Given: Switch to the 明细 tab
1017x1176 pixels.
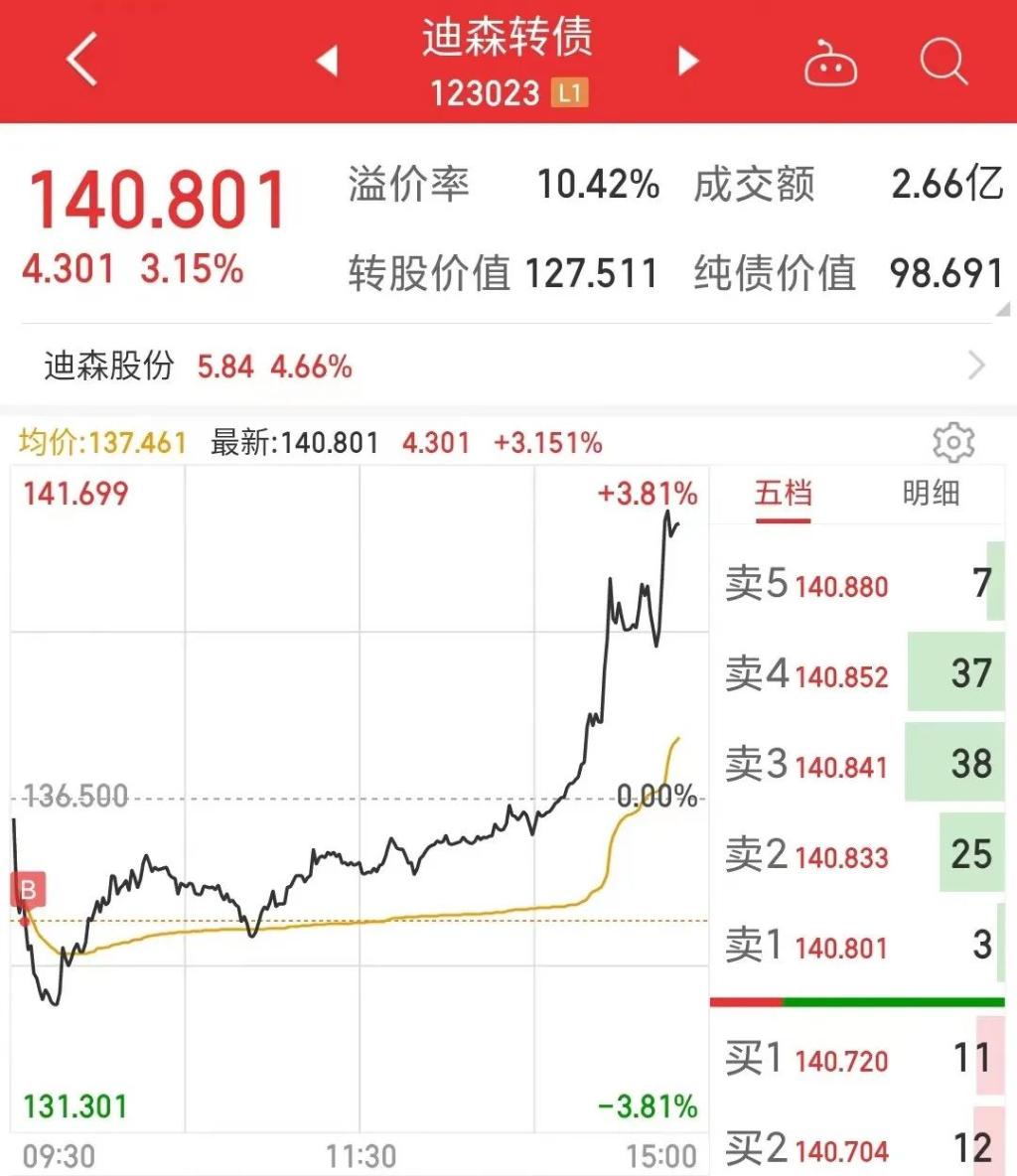Looking at the screenshot, I should (x=931, y=494).
